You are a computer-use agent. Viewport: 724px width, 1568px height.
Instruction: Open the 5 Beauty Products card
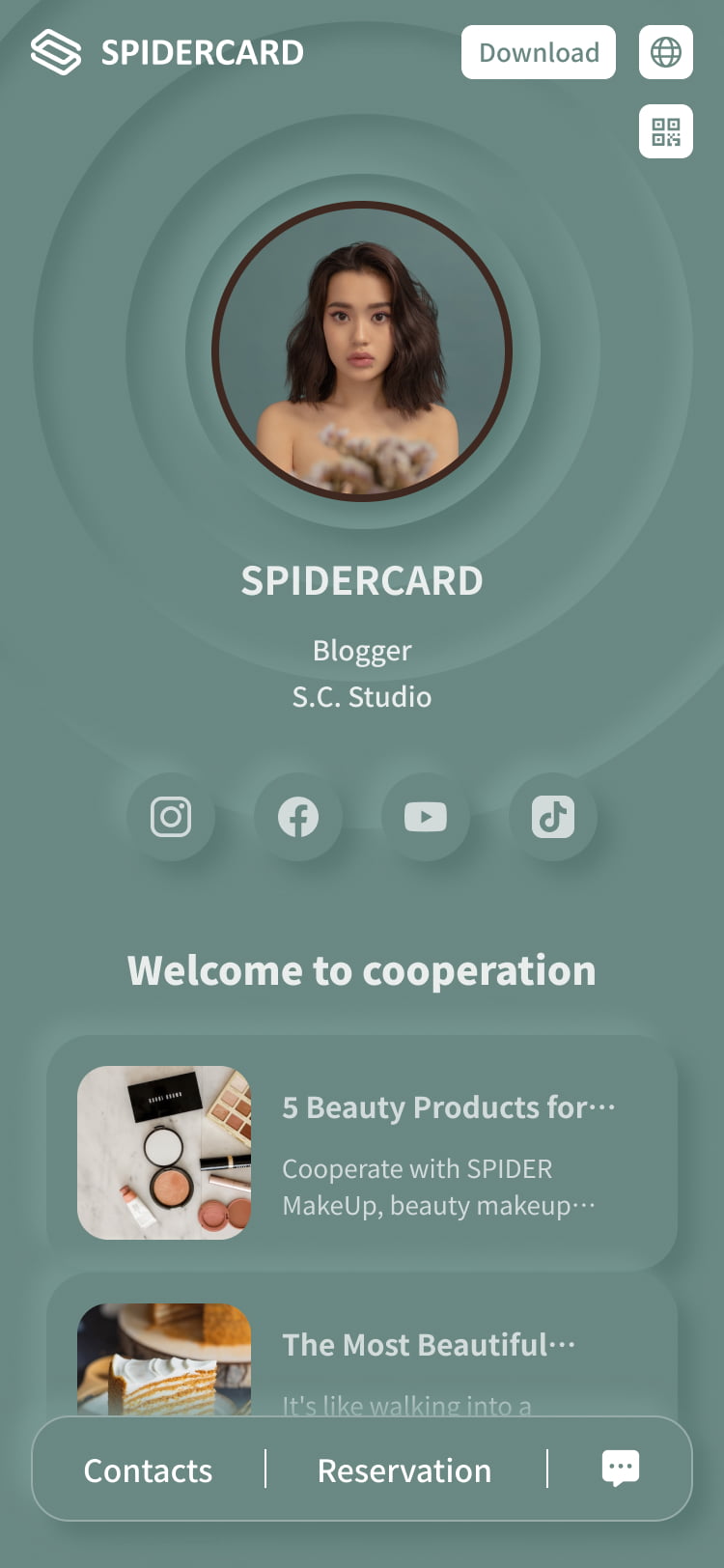(362, 1153)
